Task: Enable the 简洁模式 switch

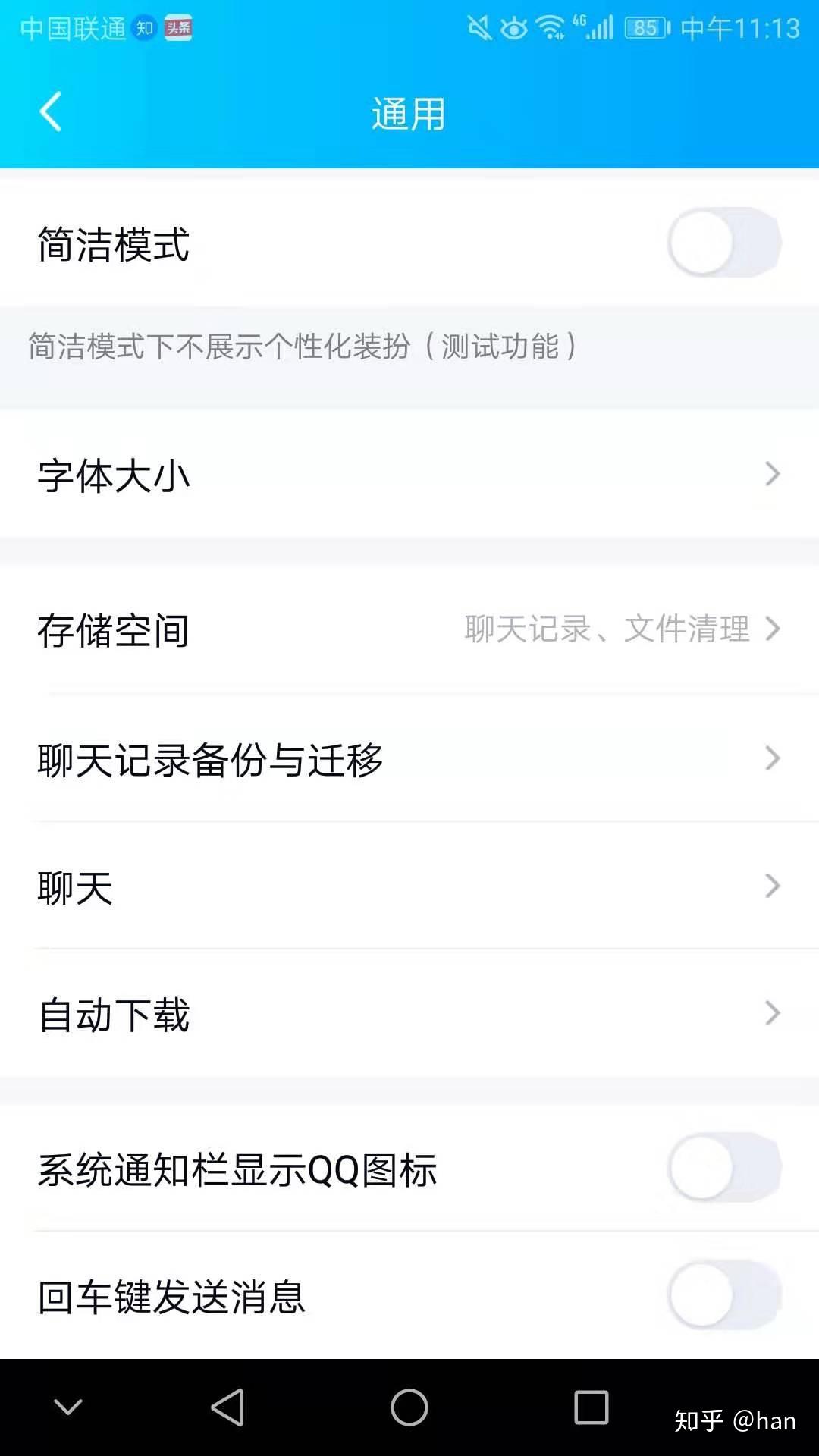Action: click(724, 243)
